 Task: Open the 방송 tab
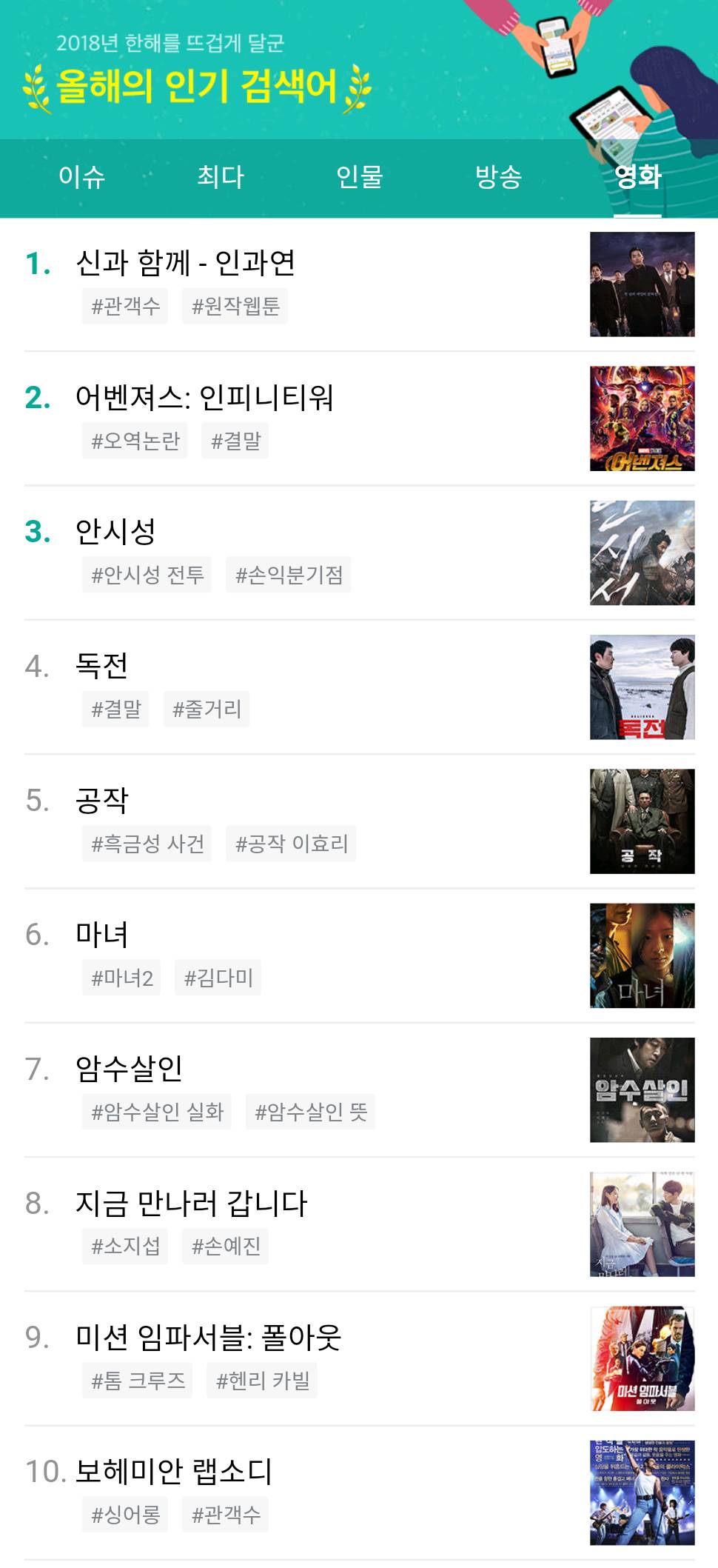click(x=502, y=177)
